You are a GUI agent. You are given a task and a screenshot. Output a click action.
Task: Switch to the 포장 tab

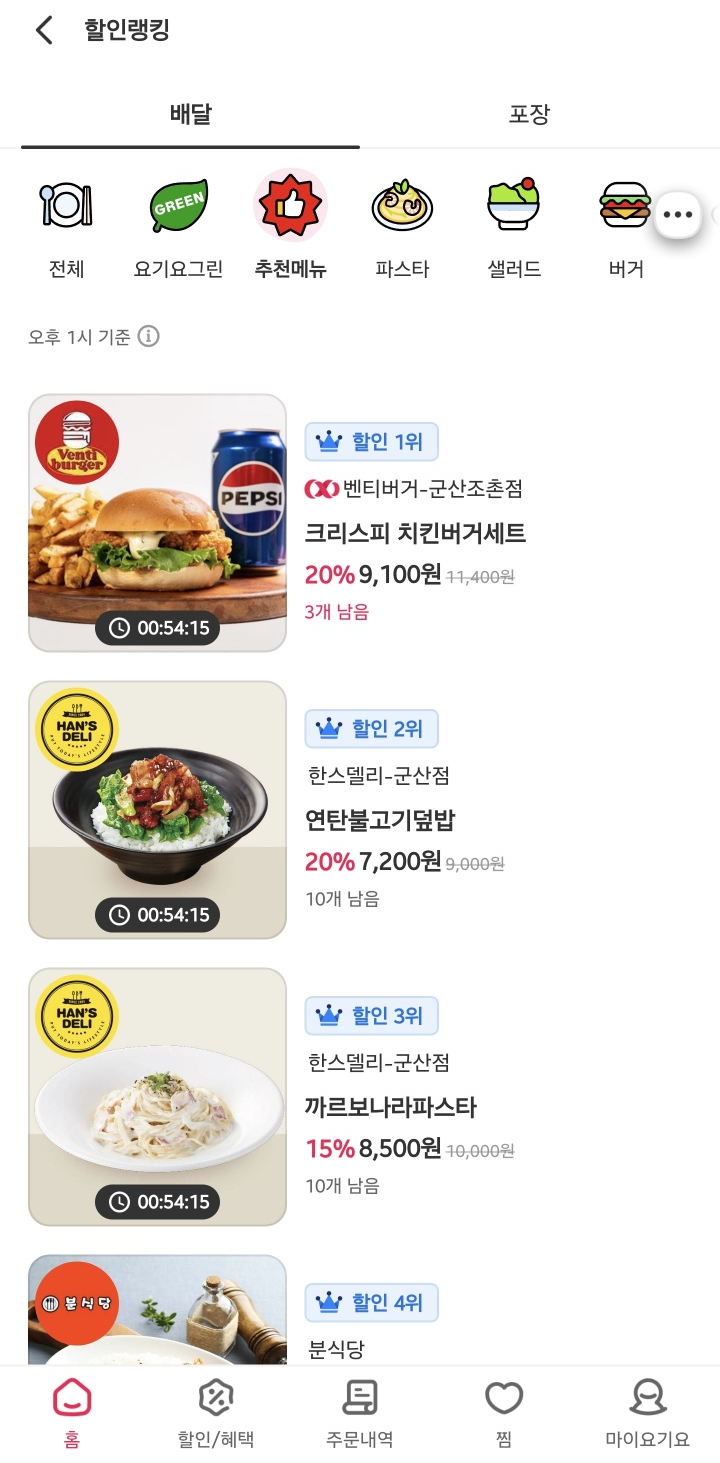click(x=529, y=114)
